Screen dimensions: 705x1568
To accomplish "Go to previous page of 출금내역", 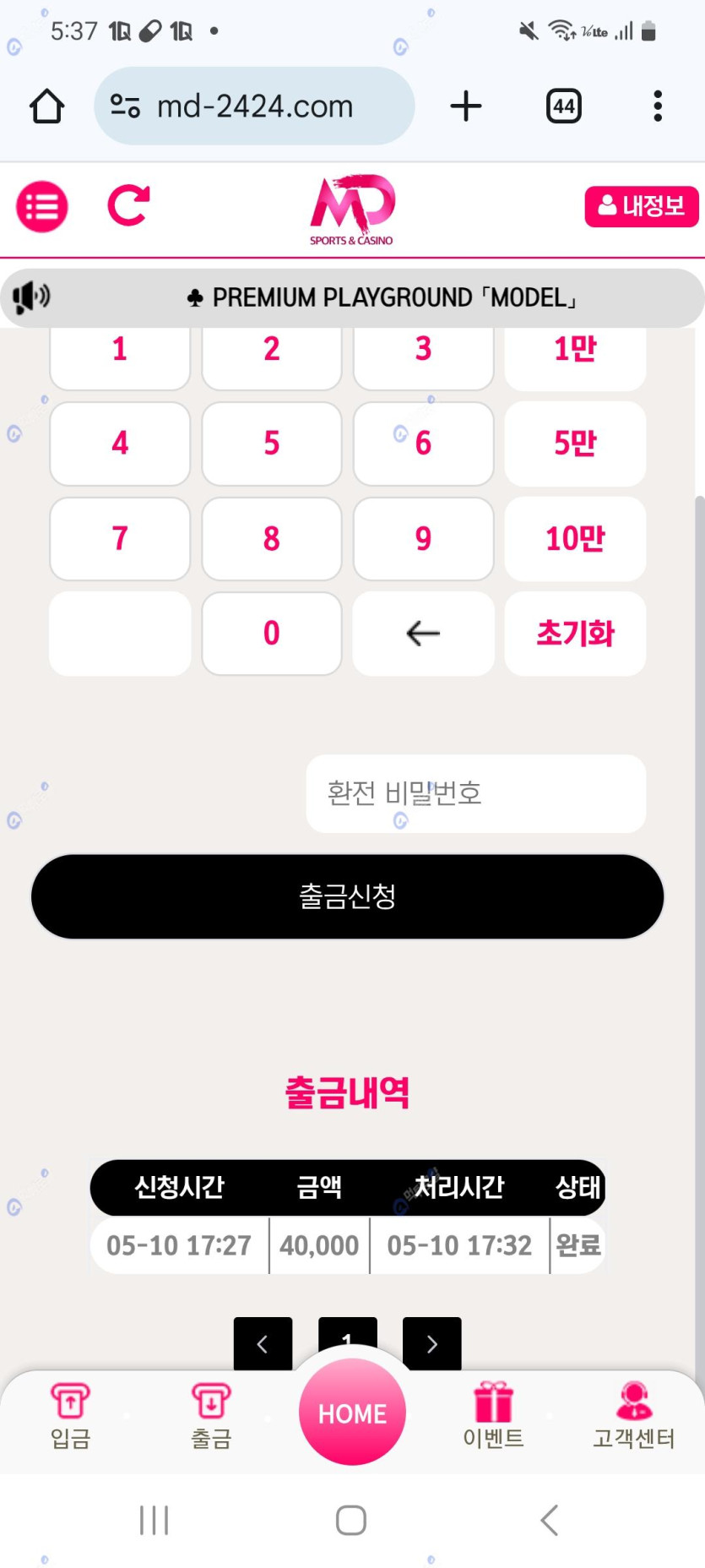I will pos(263,1342).
